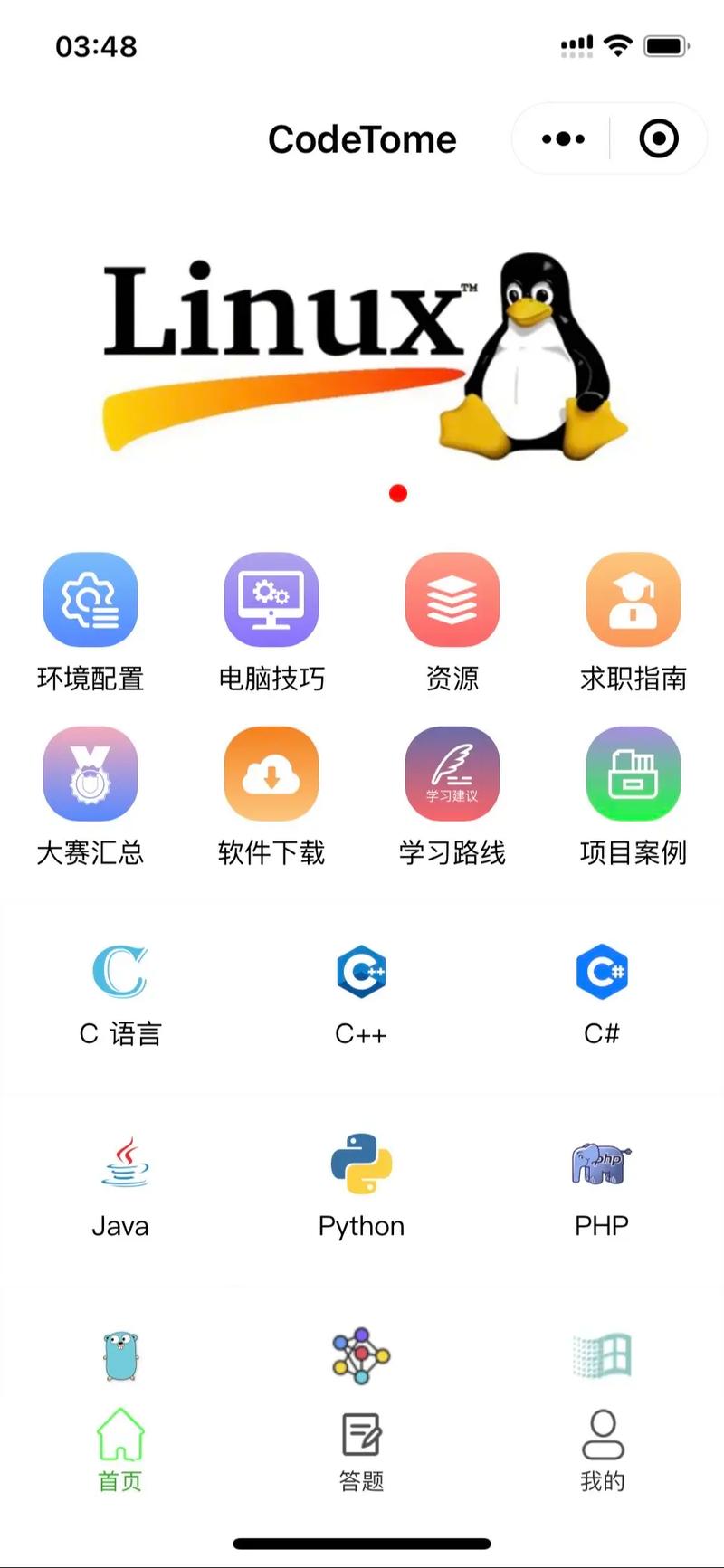
Task: Open 学习路线 learning path
Action: click(x=452, y=796)
